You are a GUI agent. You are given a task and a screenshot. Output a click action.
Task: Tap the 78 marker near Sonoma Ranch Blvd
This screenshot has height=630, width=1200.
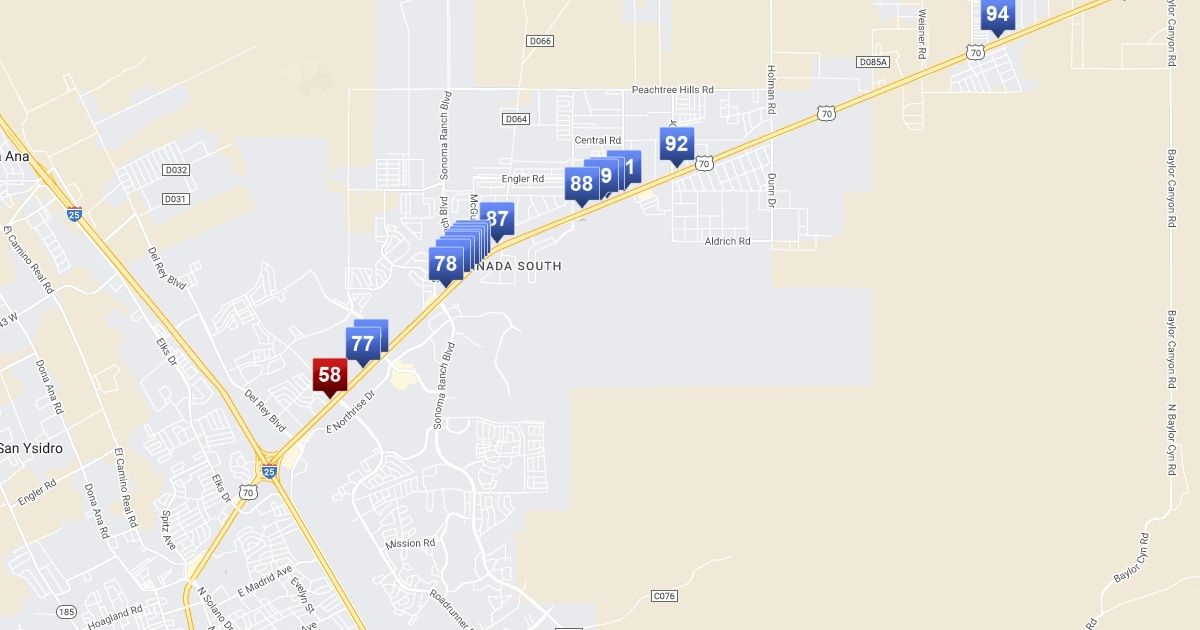tap(445, 265)
